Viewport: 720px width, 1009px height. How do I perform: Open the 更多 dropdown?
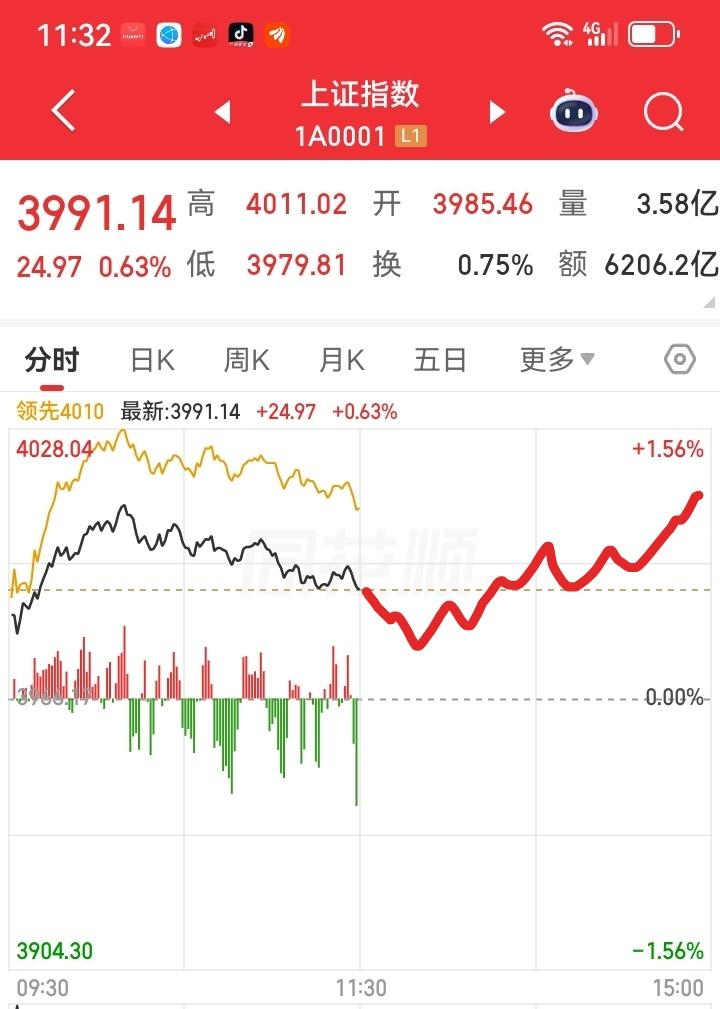pos(556,359)
